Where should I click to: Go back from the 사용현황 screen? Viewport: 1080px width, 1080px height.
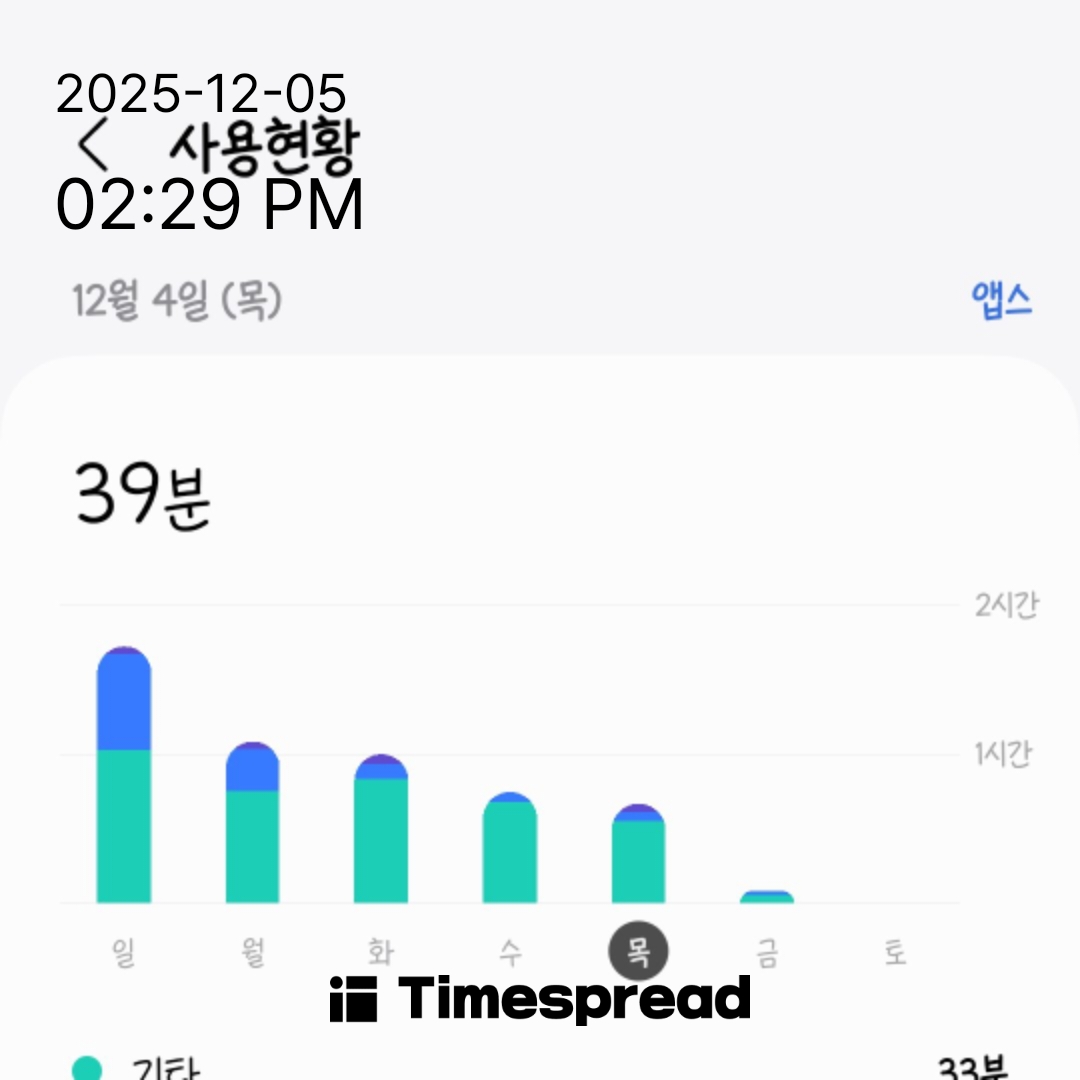93,148
